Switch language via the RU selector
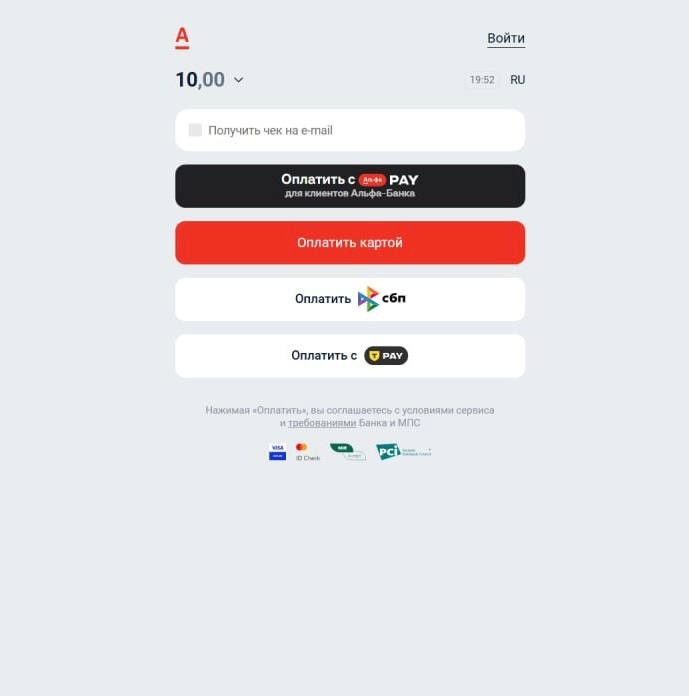689x696 pixels. tap(517, 80)
